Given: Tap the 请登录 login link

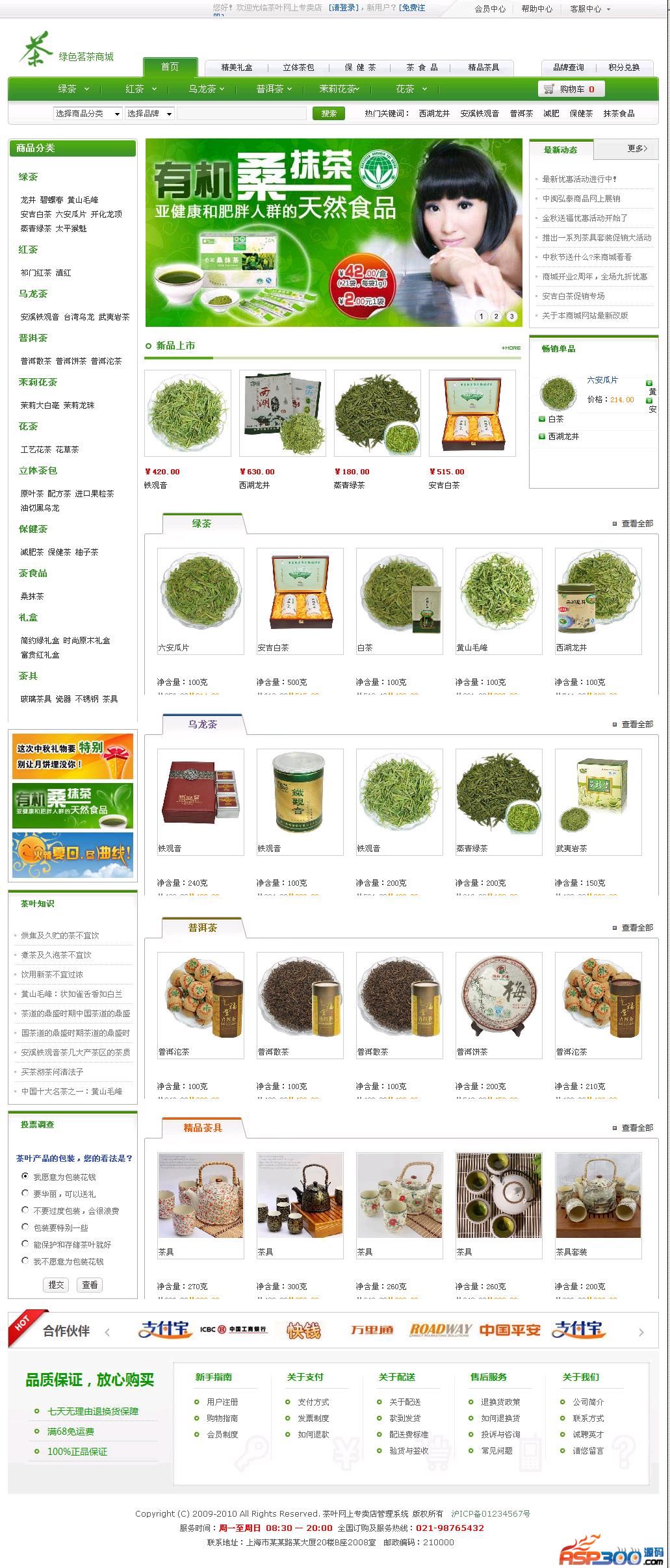Looking at the screenshot, I should point(344,8).
